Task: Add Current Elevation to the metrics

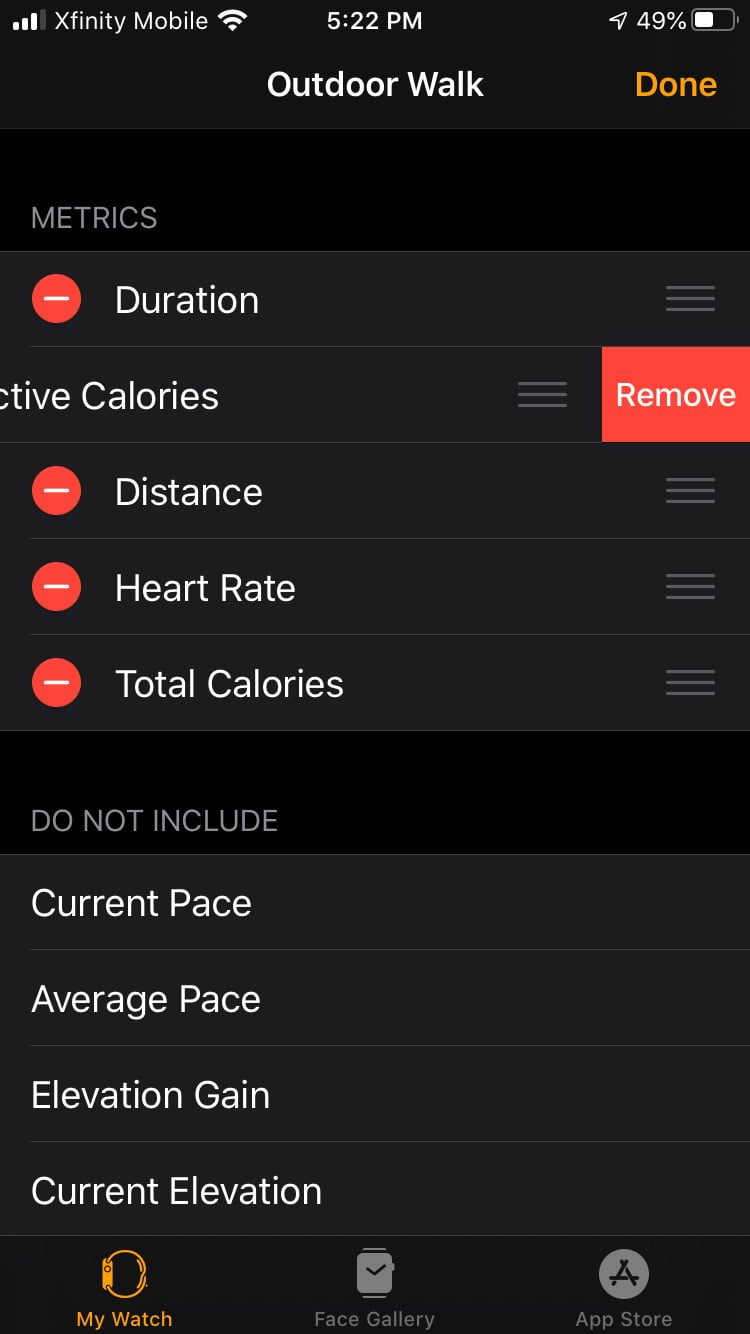Action: coord(176,1191)
